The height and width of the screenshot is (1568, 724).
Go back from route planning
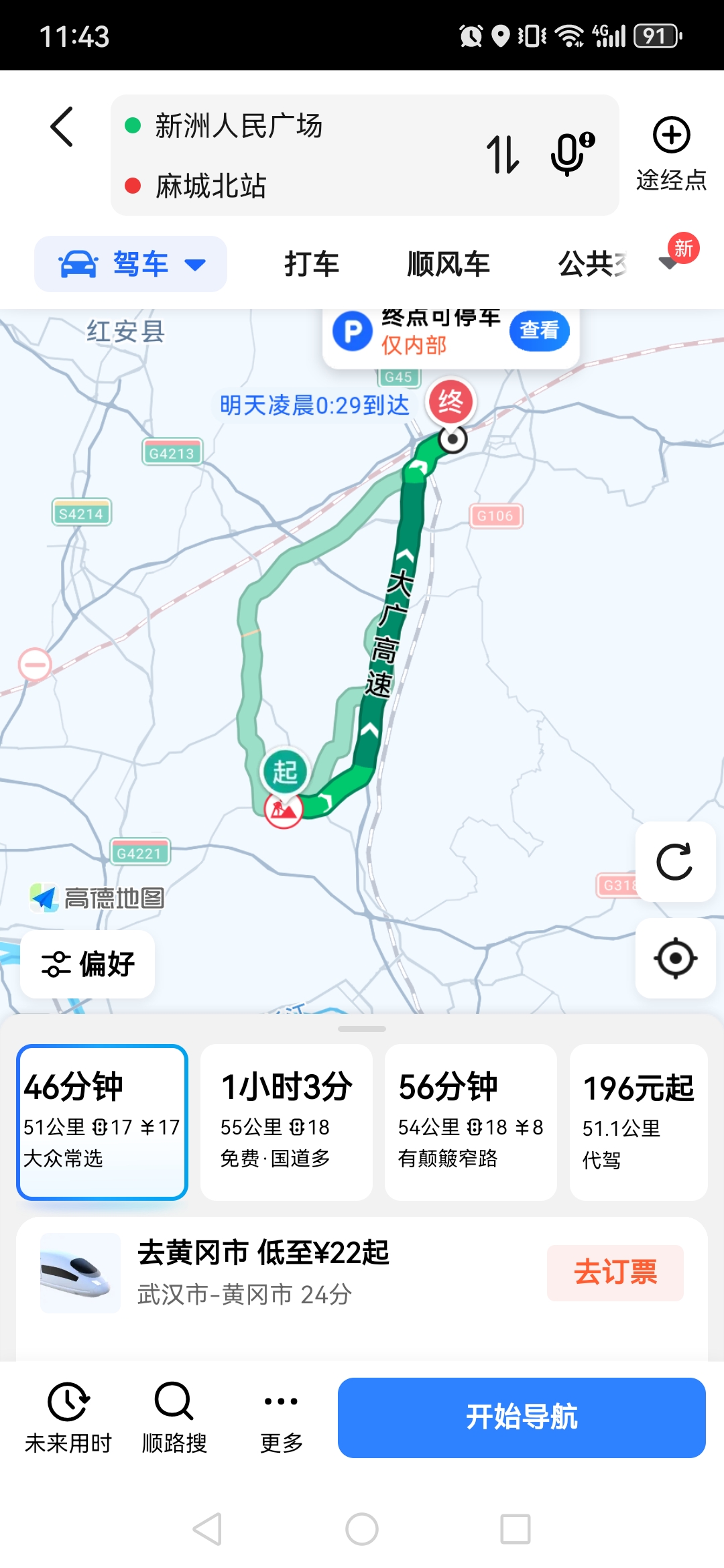[x=62, y=127]
